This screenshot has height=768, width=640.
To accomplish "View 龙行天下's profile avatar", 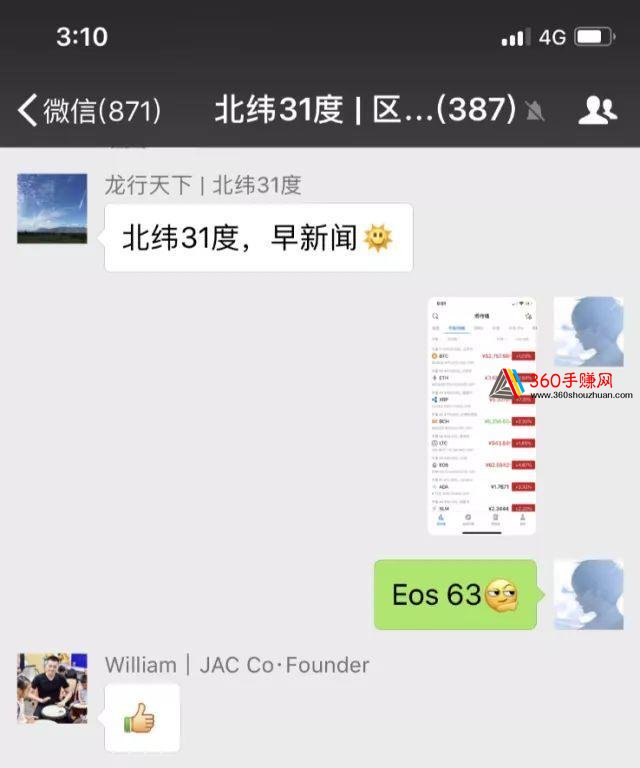I will [52, 209].
